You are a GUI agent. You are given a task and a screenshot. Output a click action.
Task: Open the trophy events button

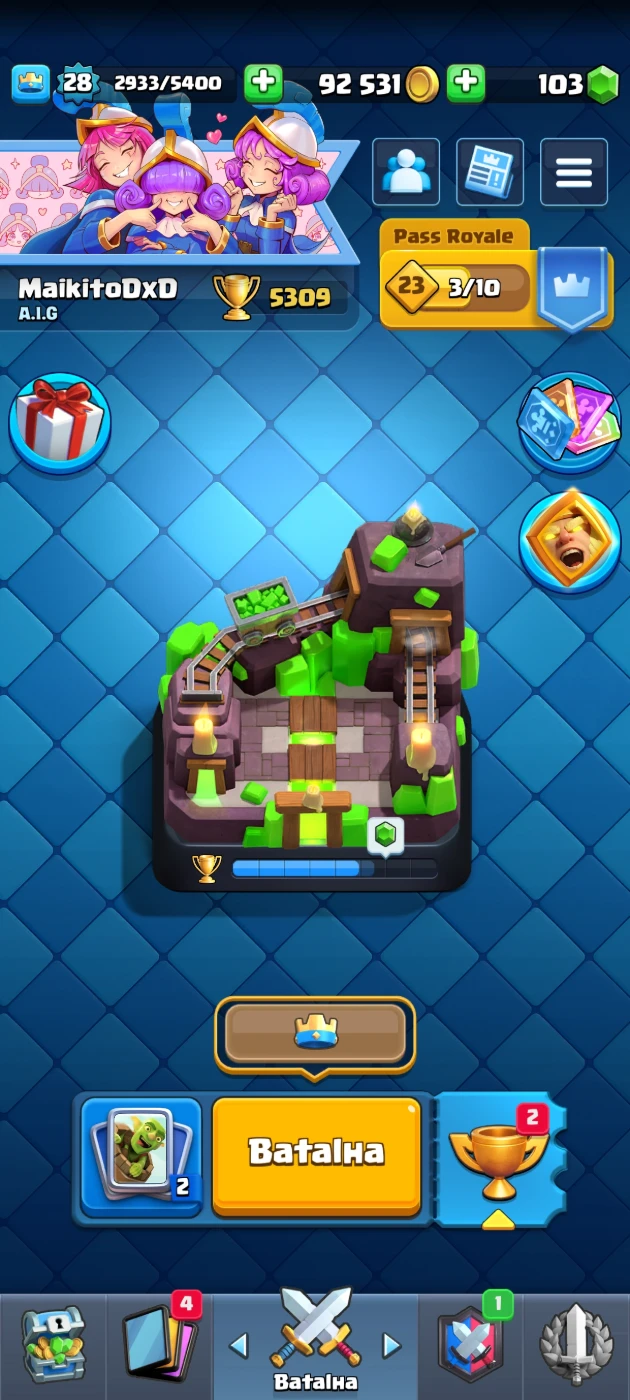pos(499,1157)
